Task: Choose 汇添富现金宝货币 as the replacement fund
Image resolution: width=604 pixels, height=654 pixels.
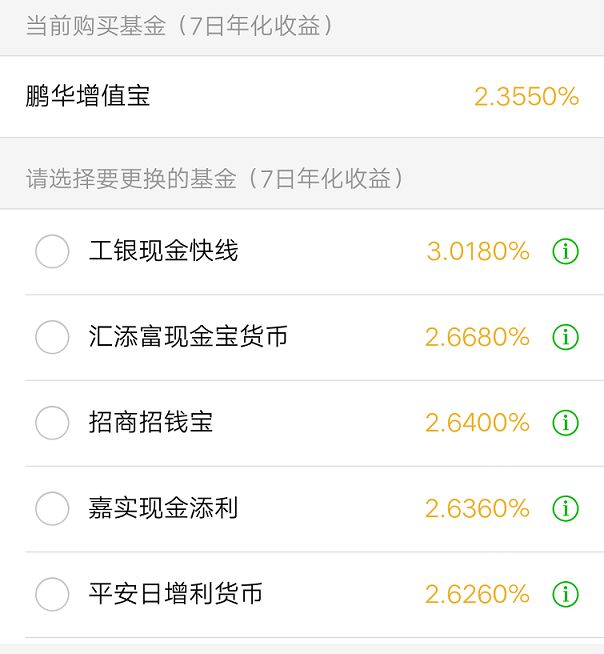Action: coord(52,337)
